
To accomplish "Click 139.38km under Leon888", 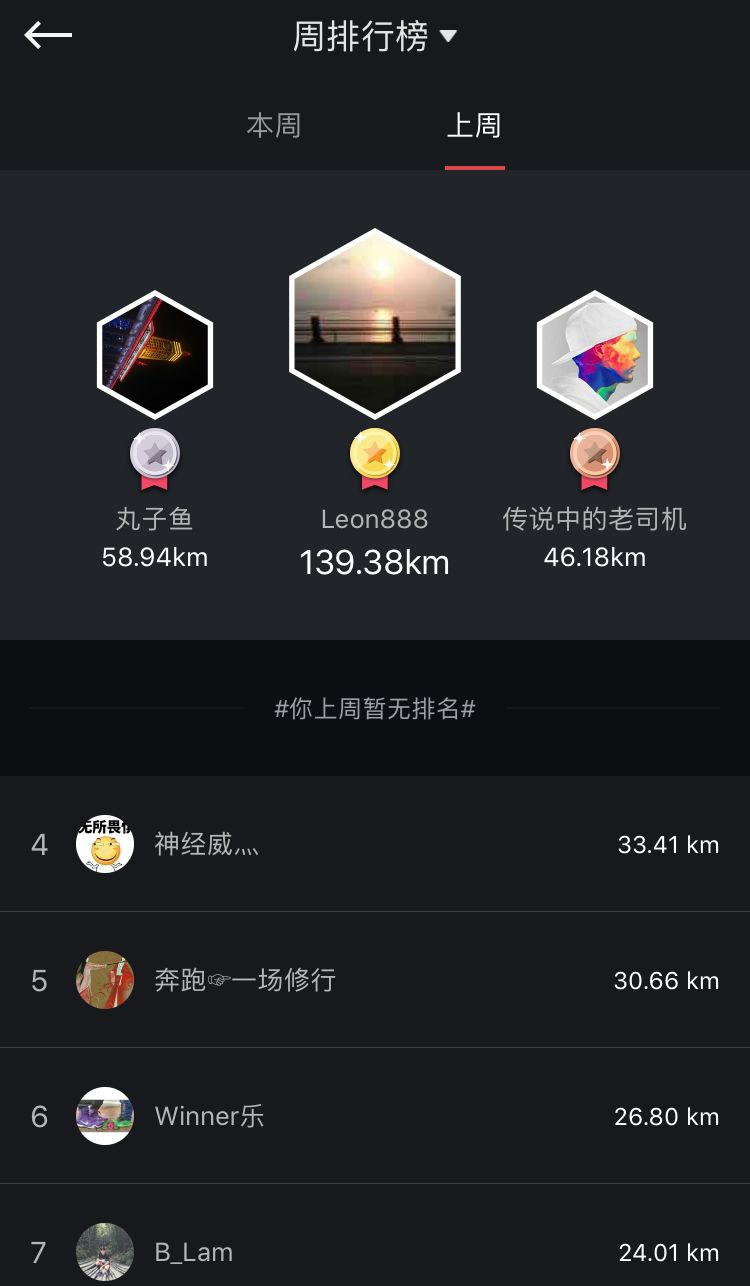I will pos(374,562).
